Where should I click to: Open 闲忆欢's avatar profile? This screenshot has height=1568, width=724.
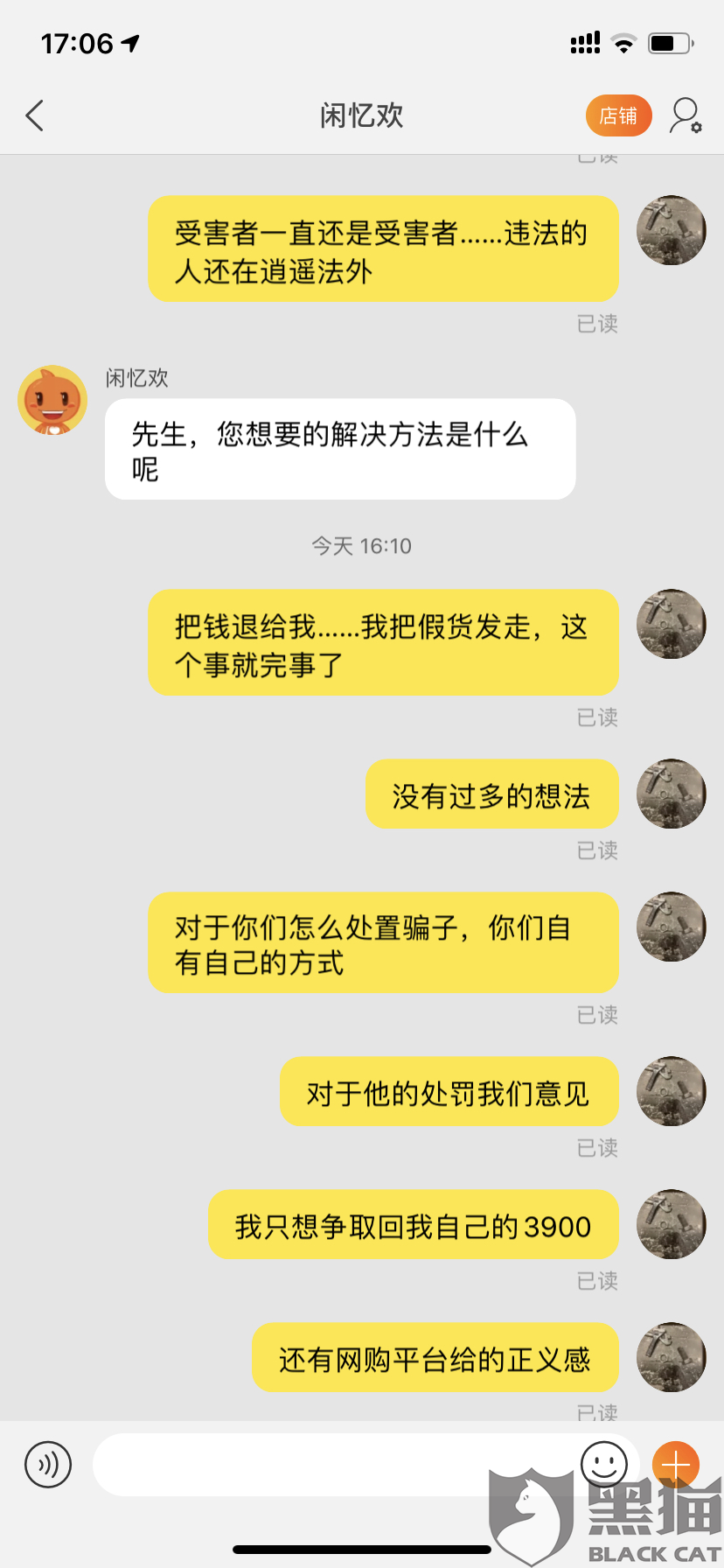[52, 400]
